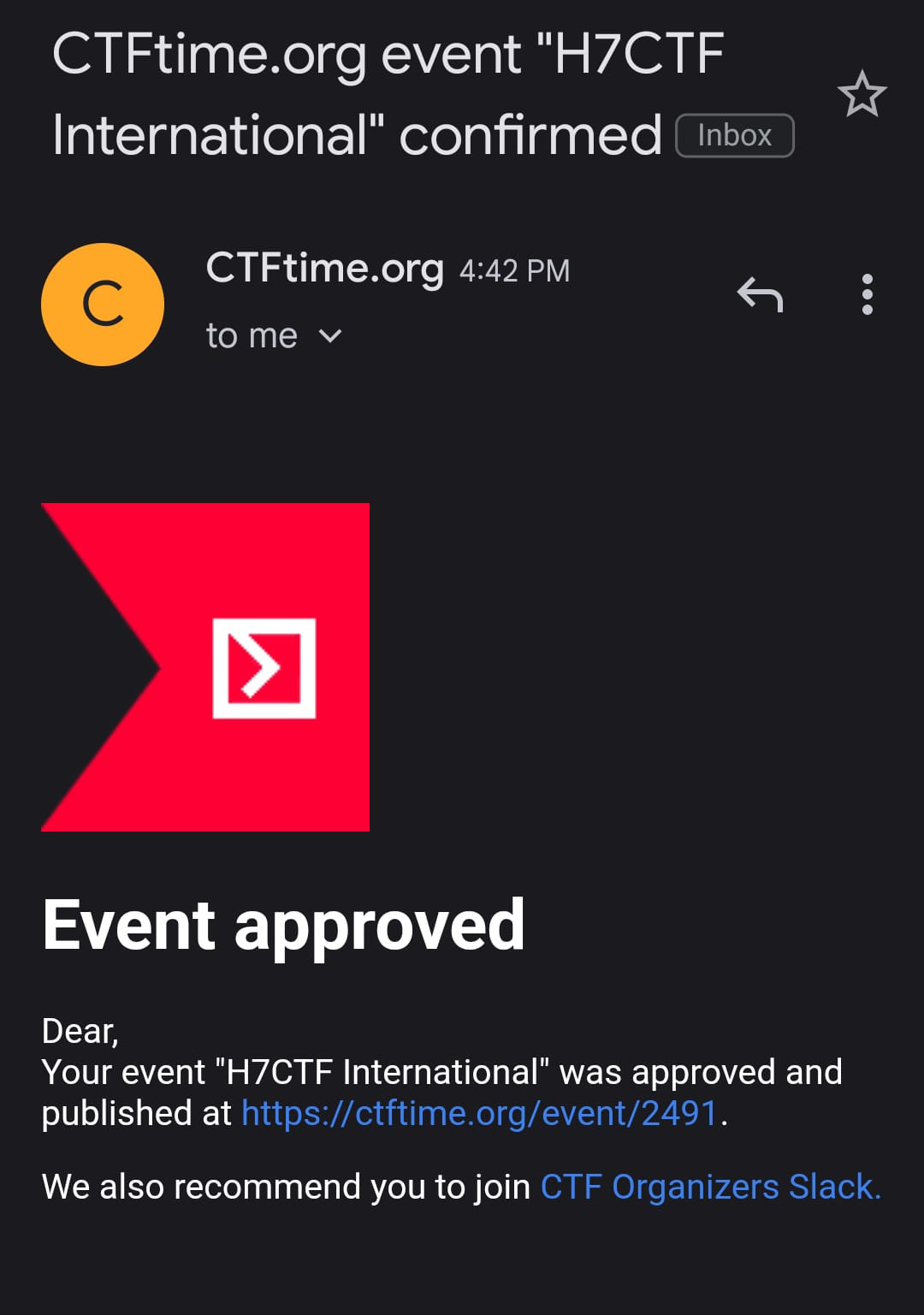Star this CTFtime.org email
Image resolution: width=924 pixels, height=1315 pixels.
pyautogui.click(x=862, y=94)
